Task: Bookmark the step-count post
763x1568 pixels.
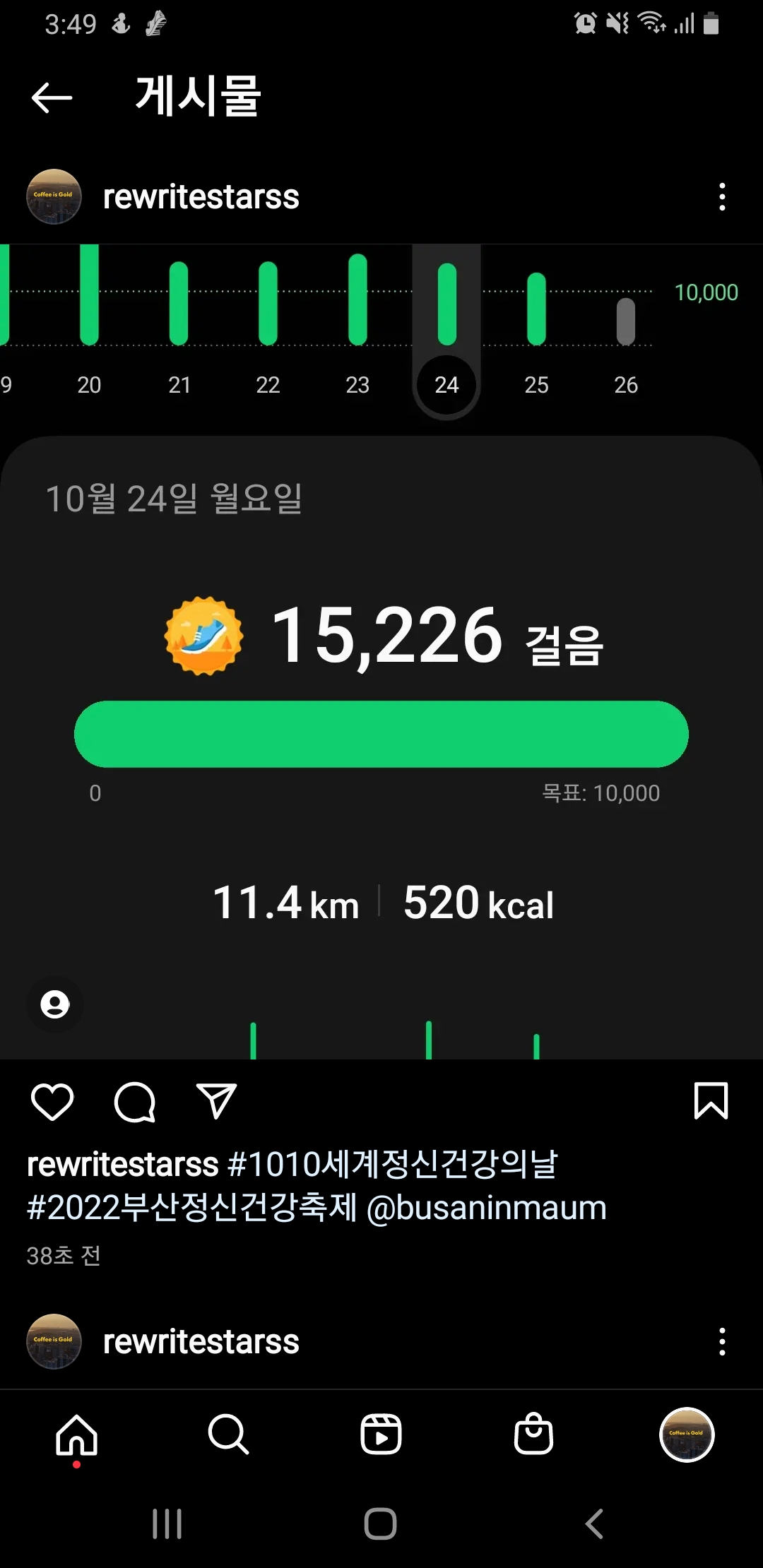Action: [x=711, y=1101]
